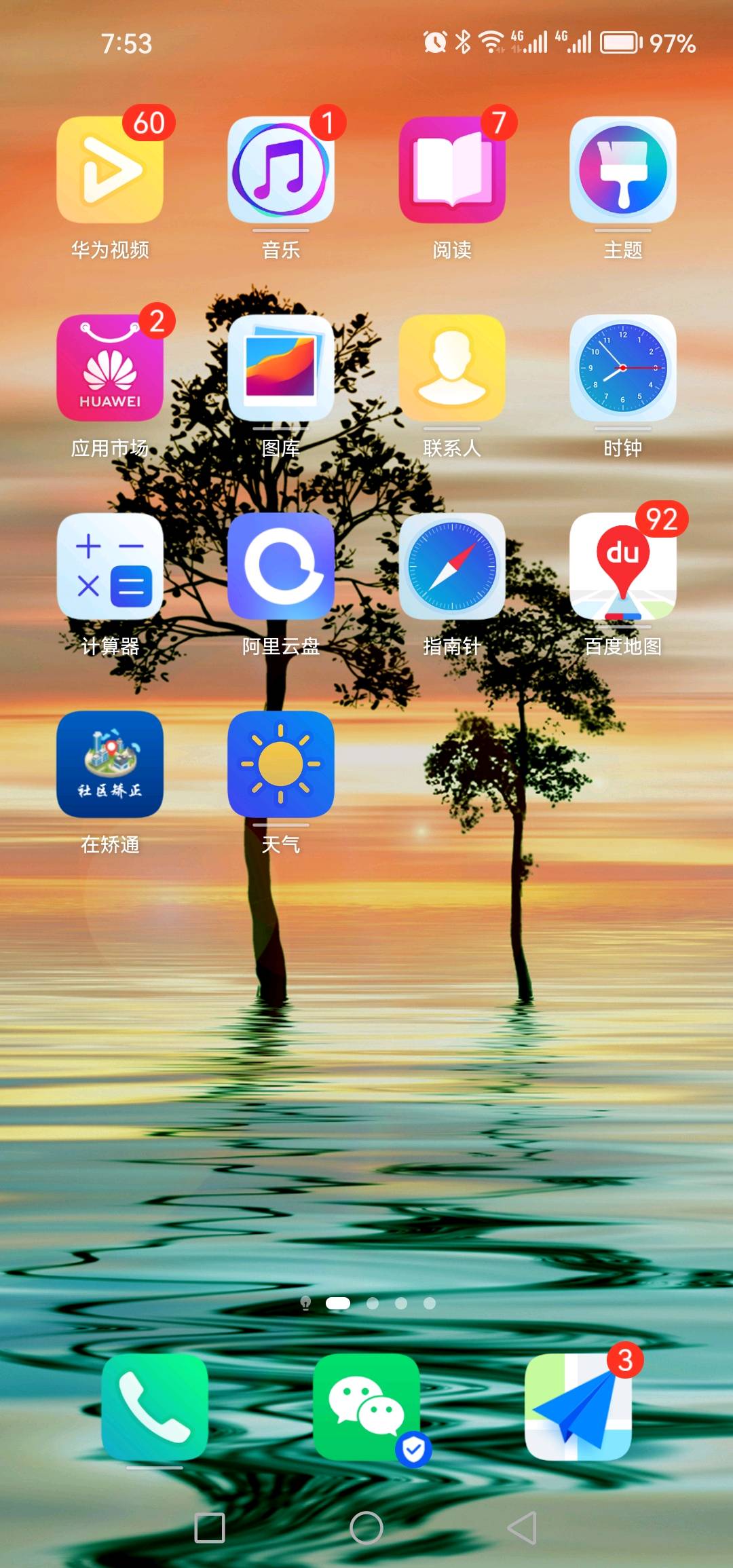Check the 天气 weather app
Viewport: 733px width, 1568px height.
281,764
